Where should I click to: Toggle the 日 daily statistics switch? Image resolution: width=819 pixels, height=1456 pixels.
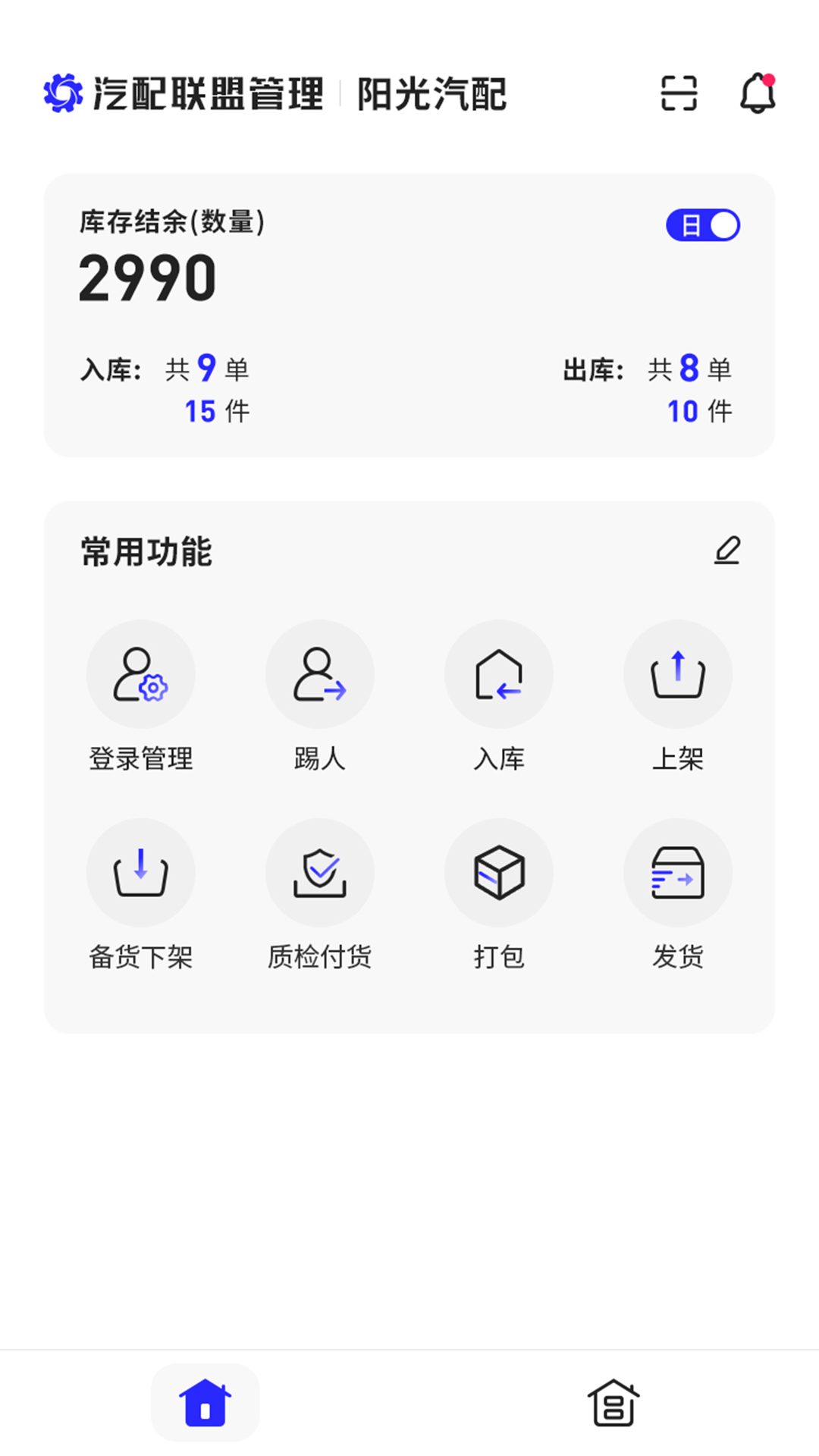[x=704, y=225]
